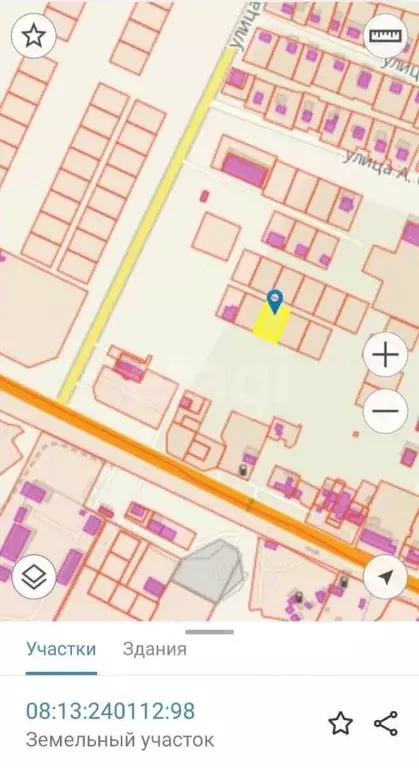The width and height of the screenshot is (419, 768).
Task: Tap the blue pin on the highlighted plot
Action: point(275,301)
